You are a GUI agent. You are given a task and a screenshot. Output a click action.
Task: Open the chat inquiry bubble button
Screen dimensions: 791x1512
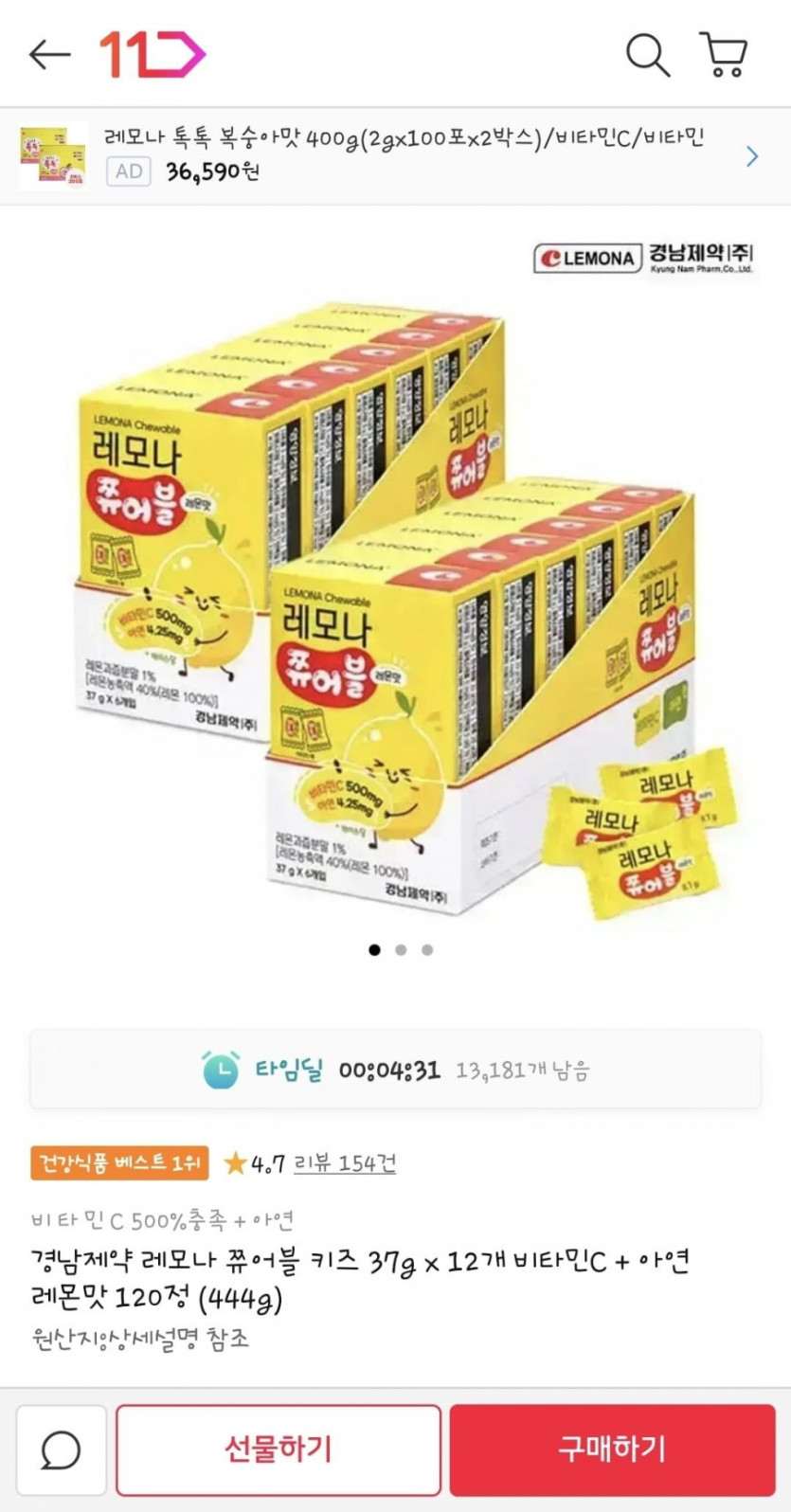tap(62, 1449)
